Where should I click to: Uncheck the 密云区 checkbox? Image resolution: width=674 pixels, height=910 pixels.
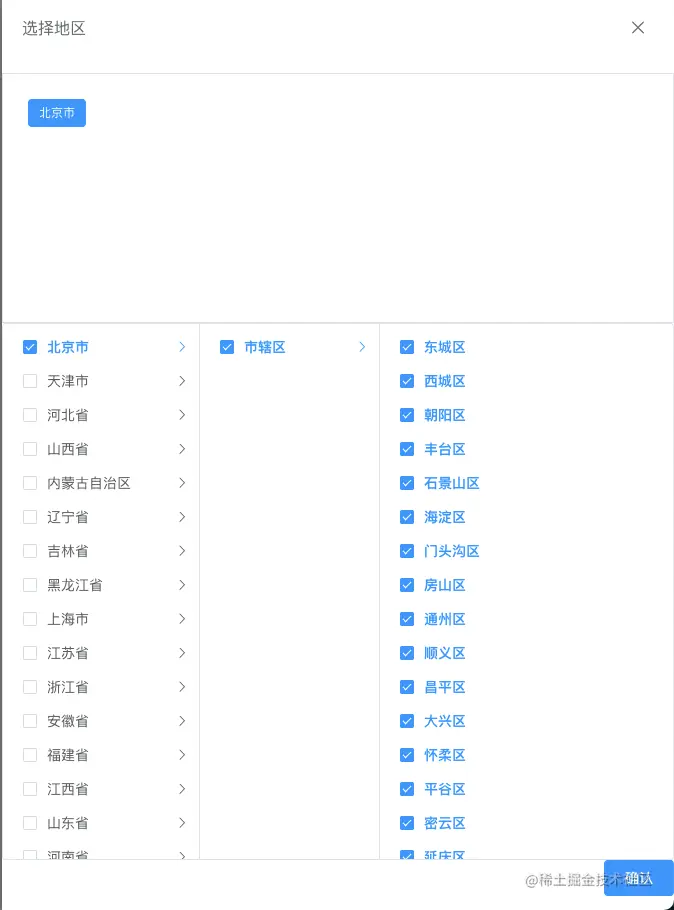point(407,823)
